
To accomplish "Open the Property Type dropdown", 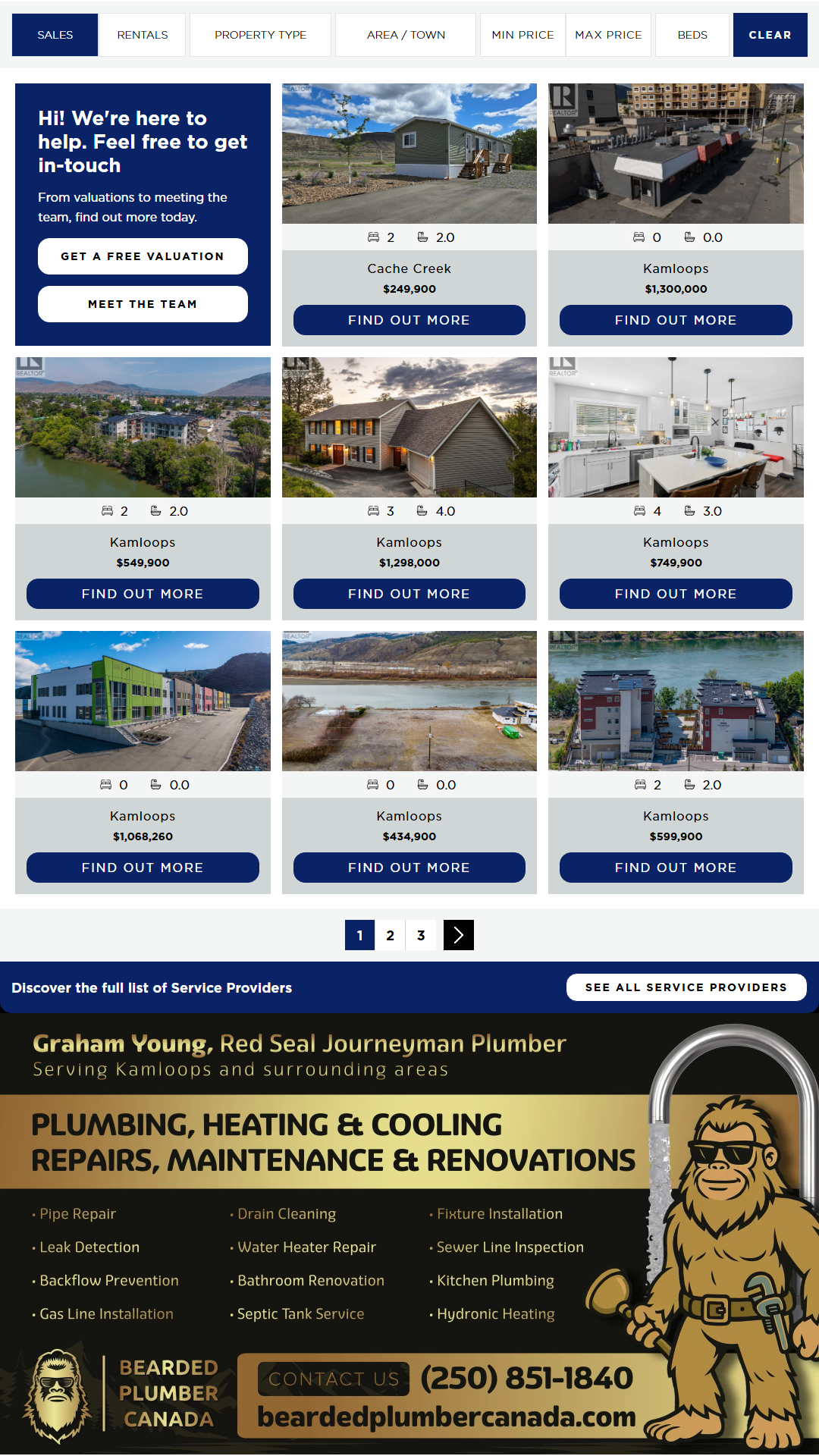I will (x=260, y=35).
